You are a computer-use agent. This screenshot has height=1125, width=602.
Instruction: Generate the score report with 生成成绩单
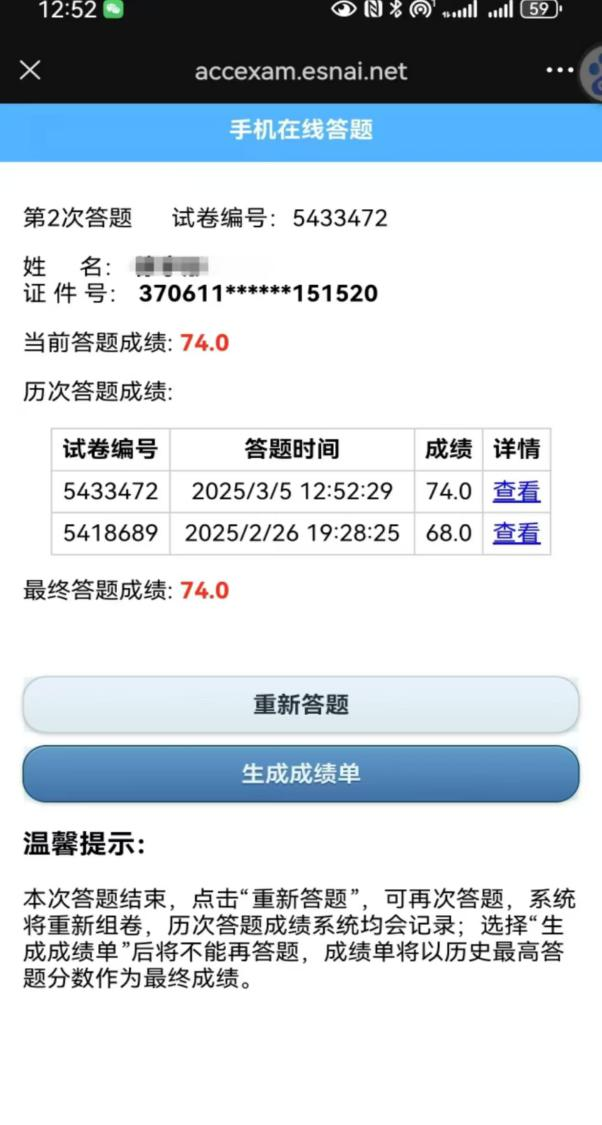(x=301, y=773)
